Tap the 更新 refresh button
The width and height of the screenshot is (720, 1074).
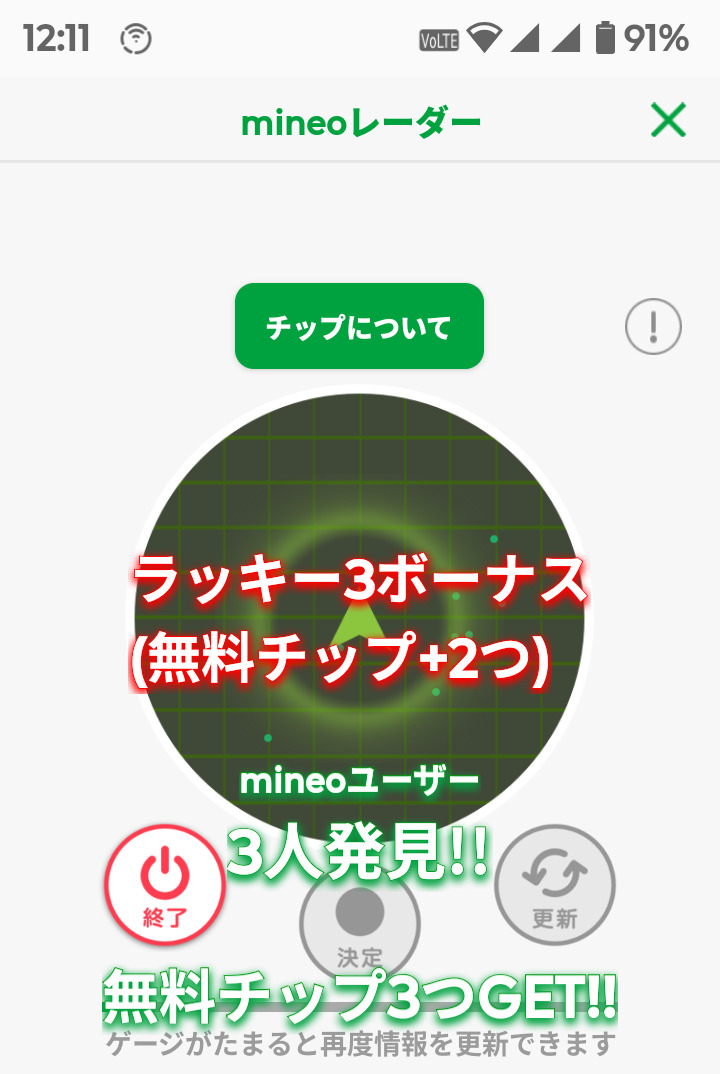555,884
